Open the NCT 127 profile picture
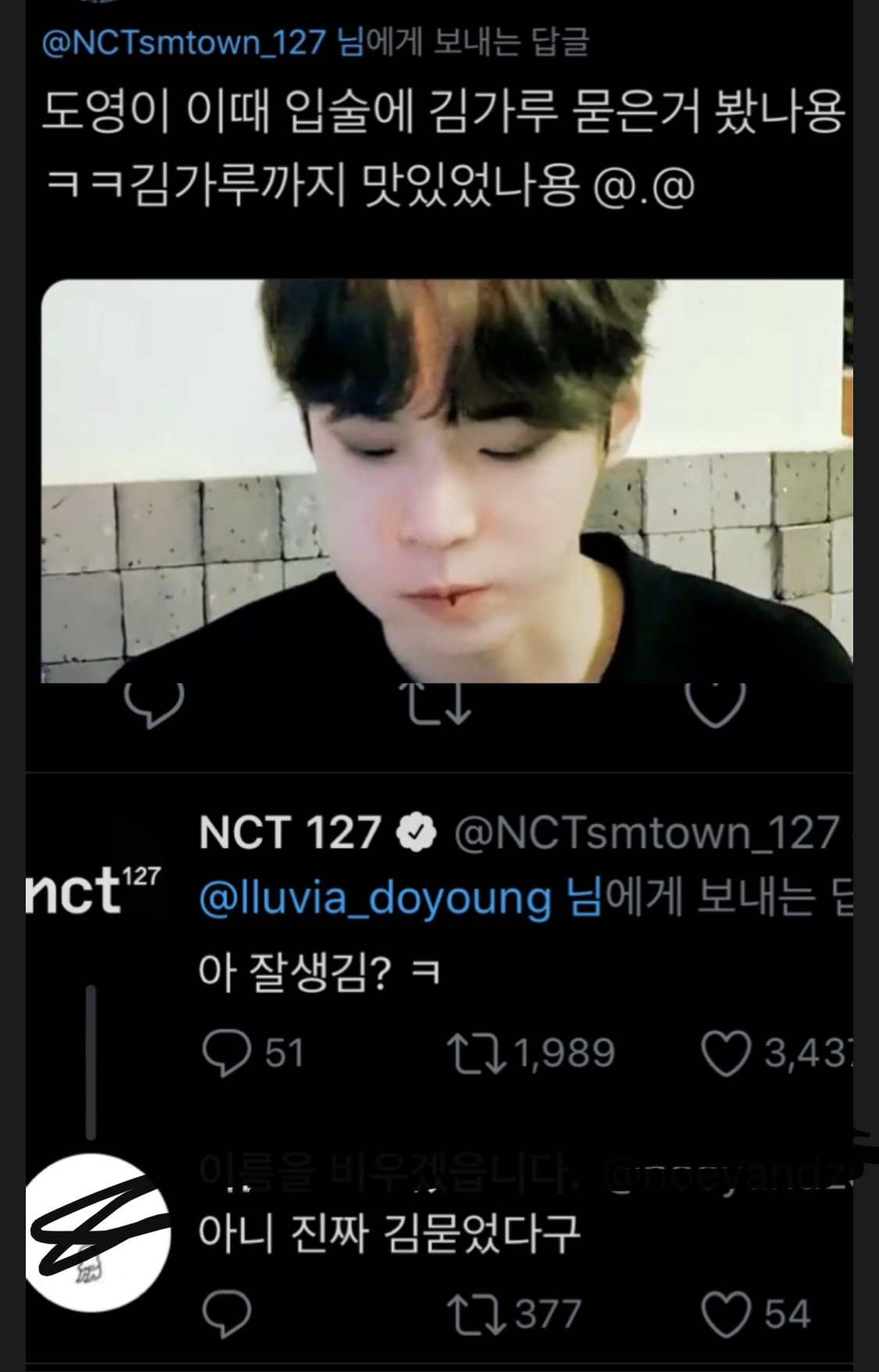The image size is (879, 1372). (x=94, y=889)
